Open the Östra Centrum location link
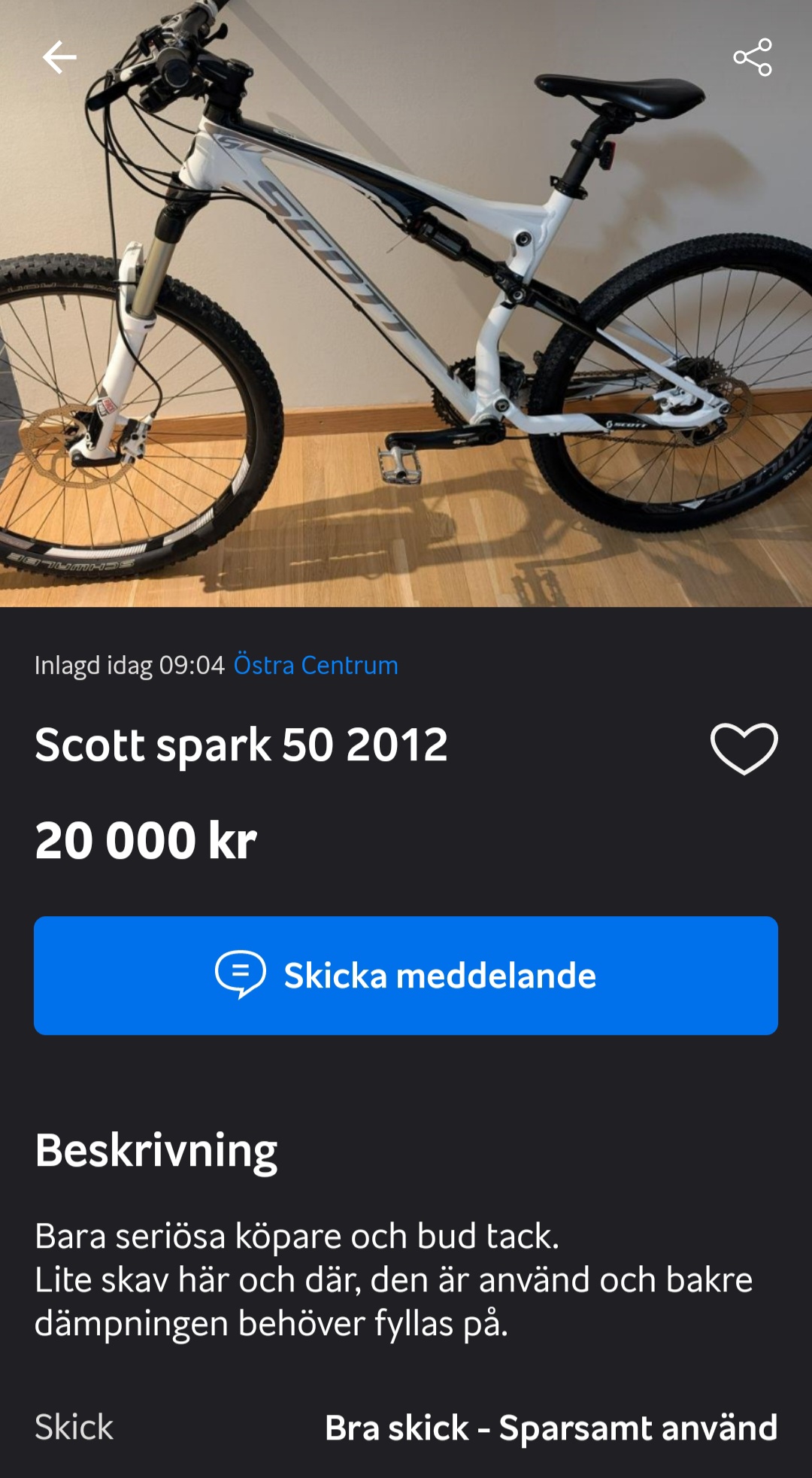This screenshot has width=812, height=1478. coord(314,665)
